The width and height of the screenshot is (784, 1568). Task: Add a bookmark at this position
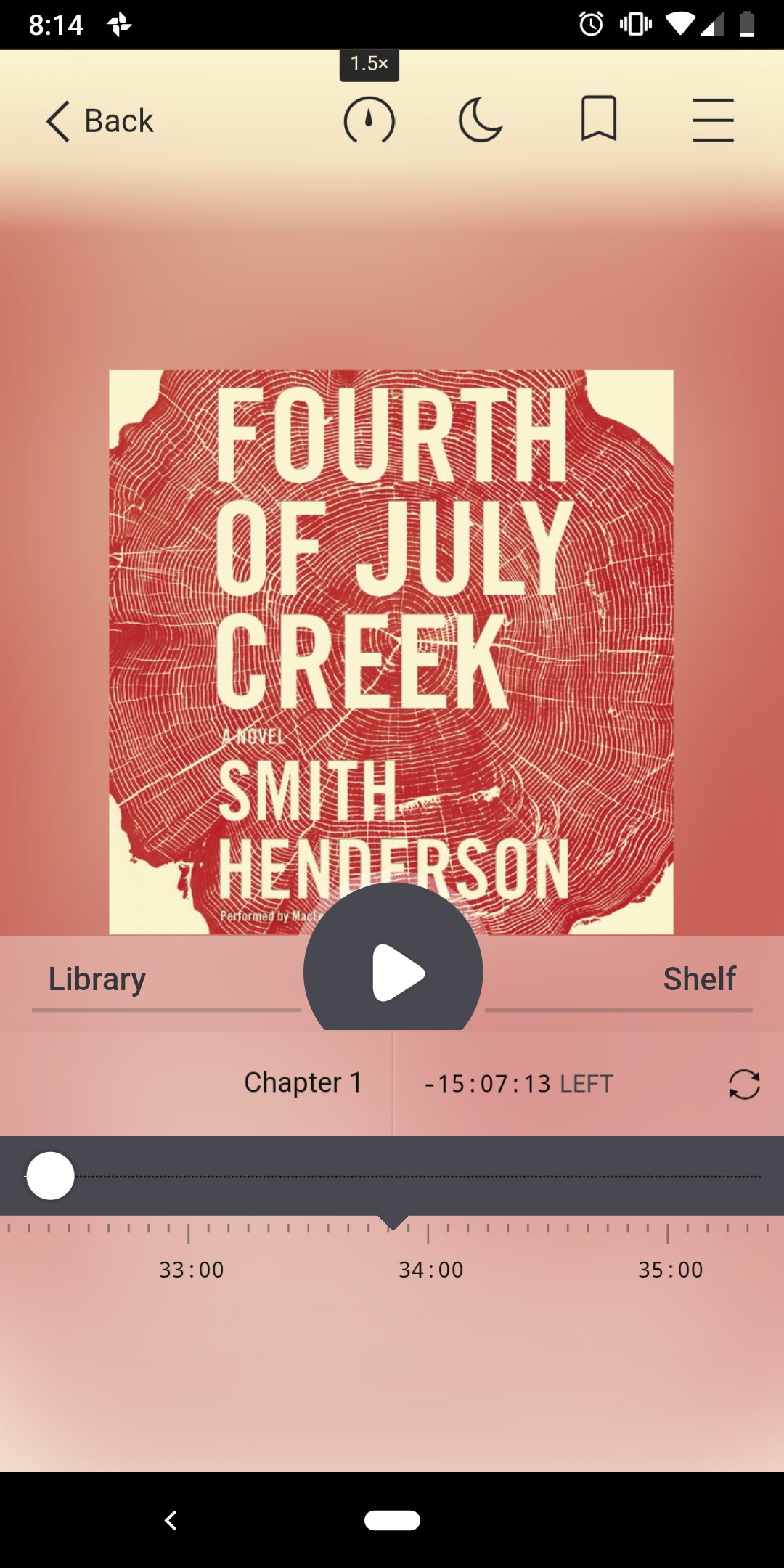pos(599,119)
